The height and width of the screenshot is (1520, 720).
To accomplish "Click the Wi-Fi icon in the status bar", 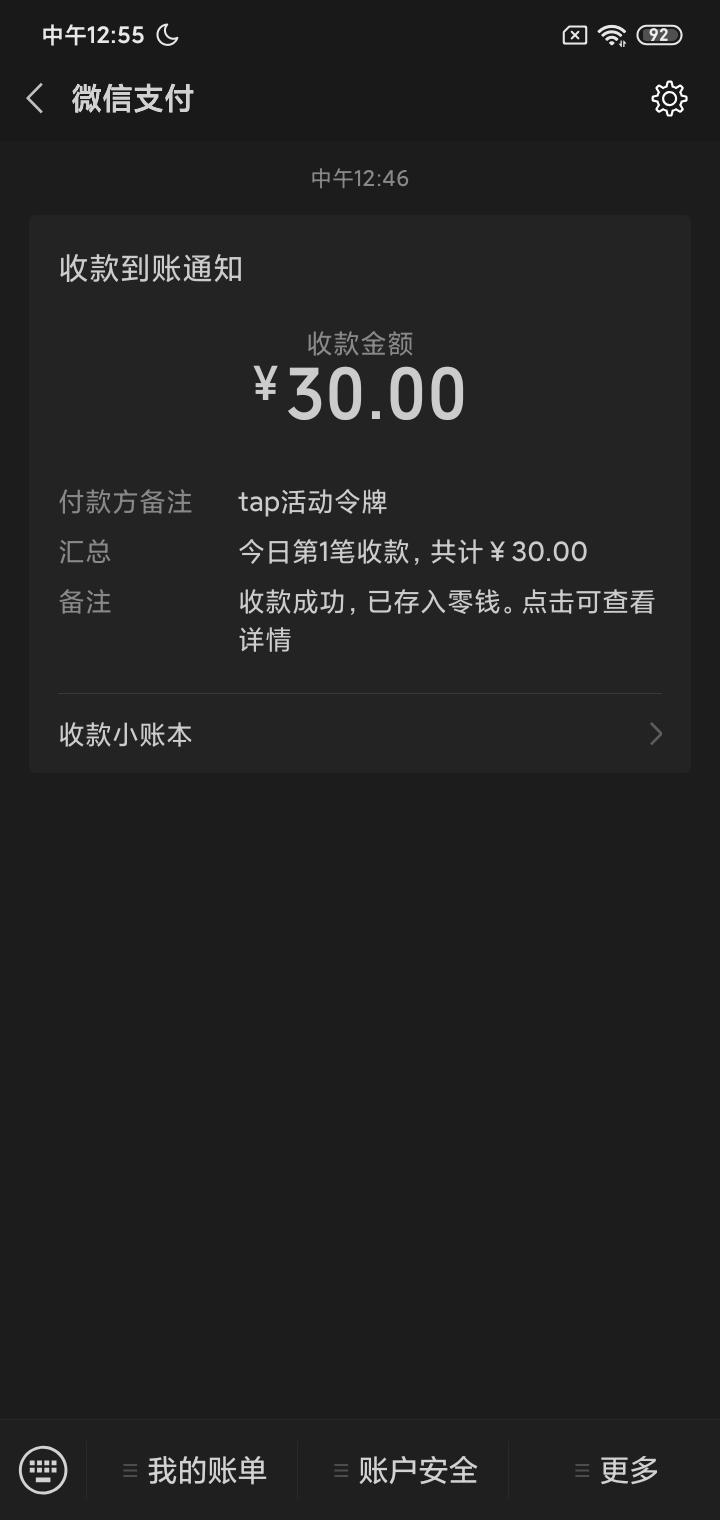I will click(x=612, y=35).
